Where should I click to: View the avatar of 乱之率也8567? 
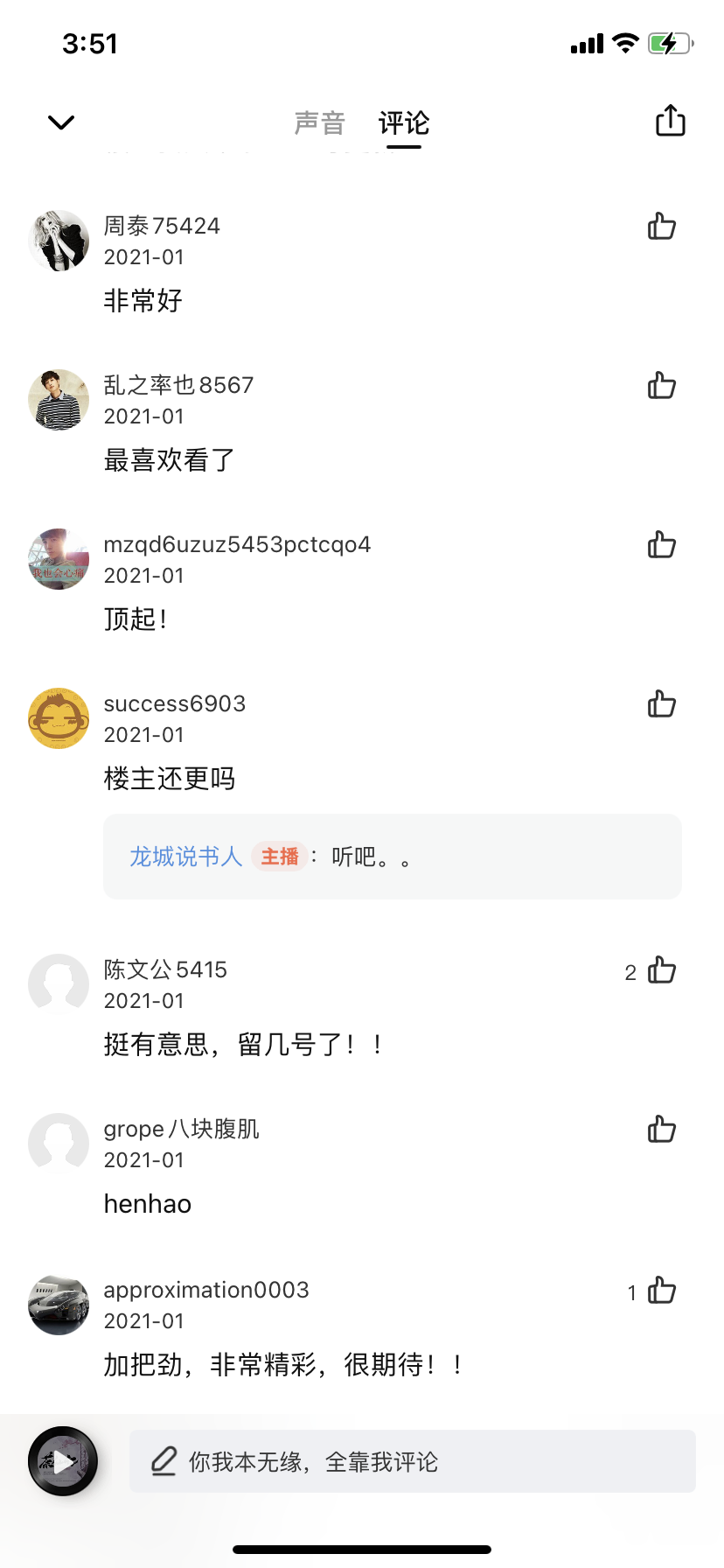pyautogui.click(x=59, y=400)
